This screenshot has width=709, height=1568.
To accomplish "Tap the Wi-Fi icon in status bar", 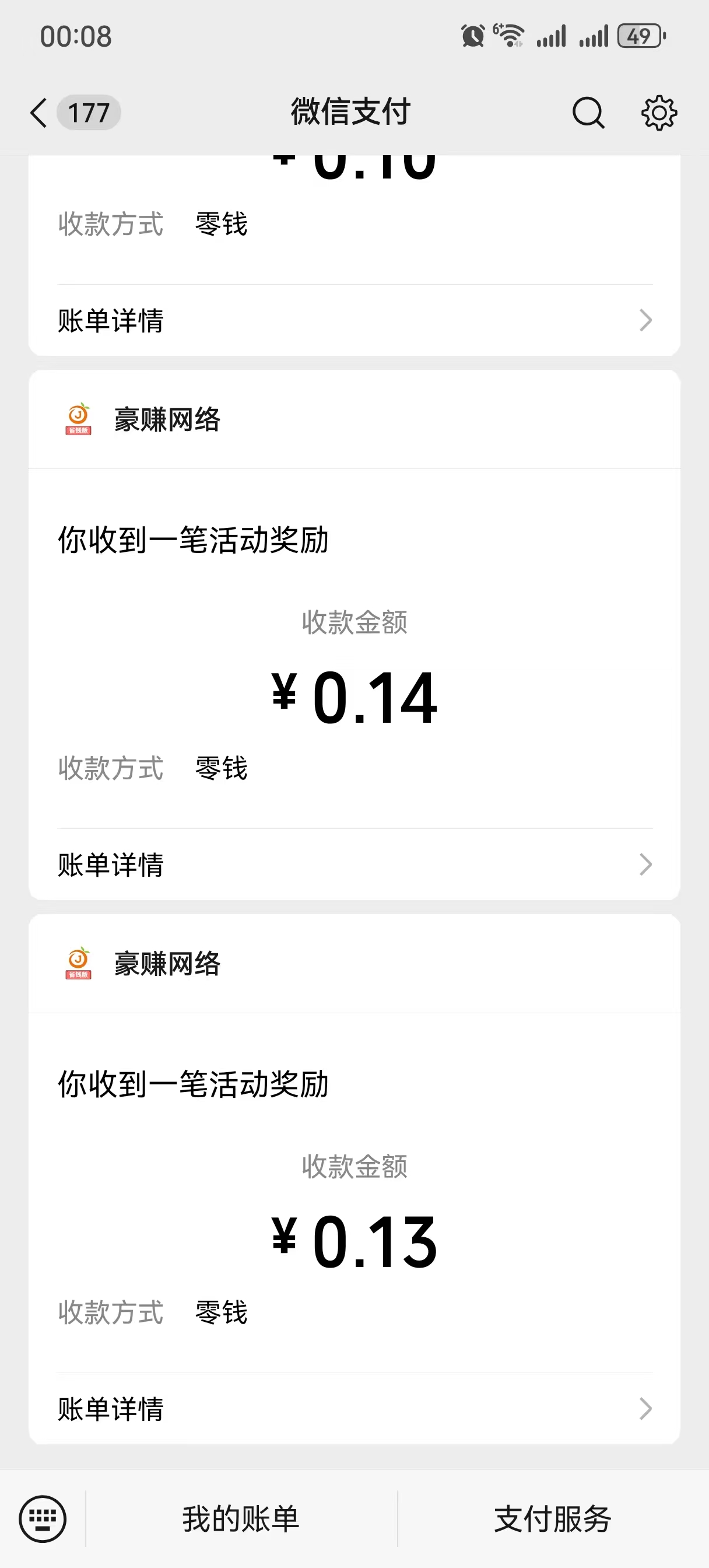I will (x=509, y=36).
